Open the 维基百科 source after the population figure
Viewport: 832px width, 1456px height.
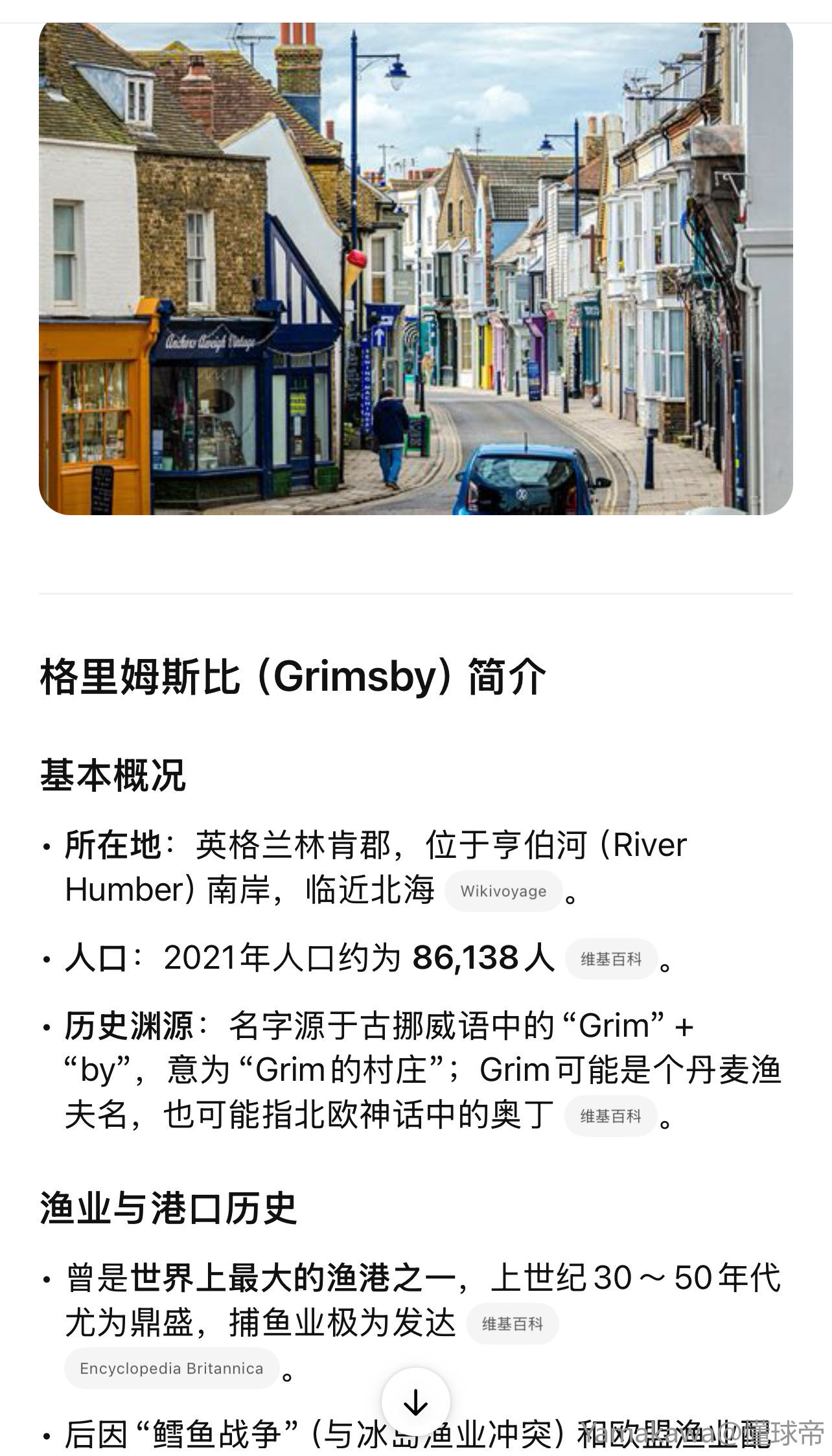coord(611,958)
